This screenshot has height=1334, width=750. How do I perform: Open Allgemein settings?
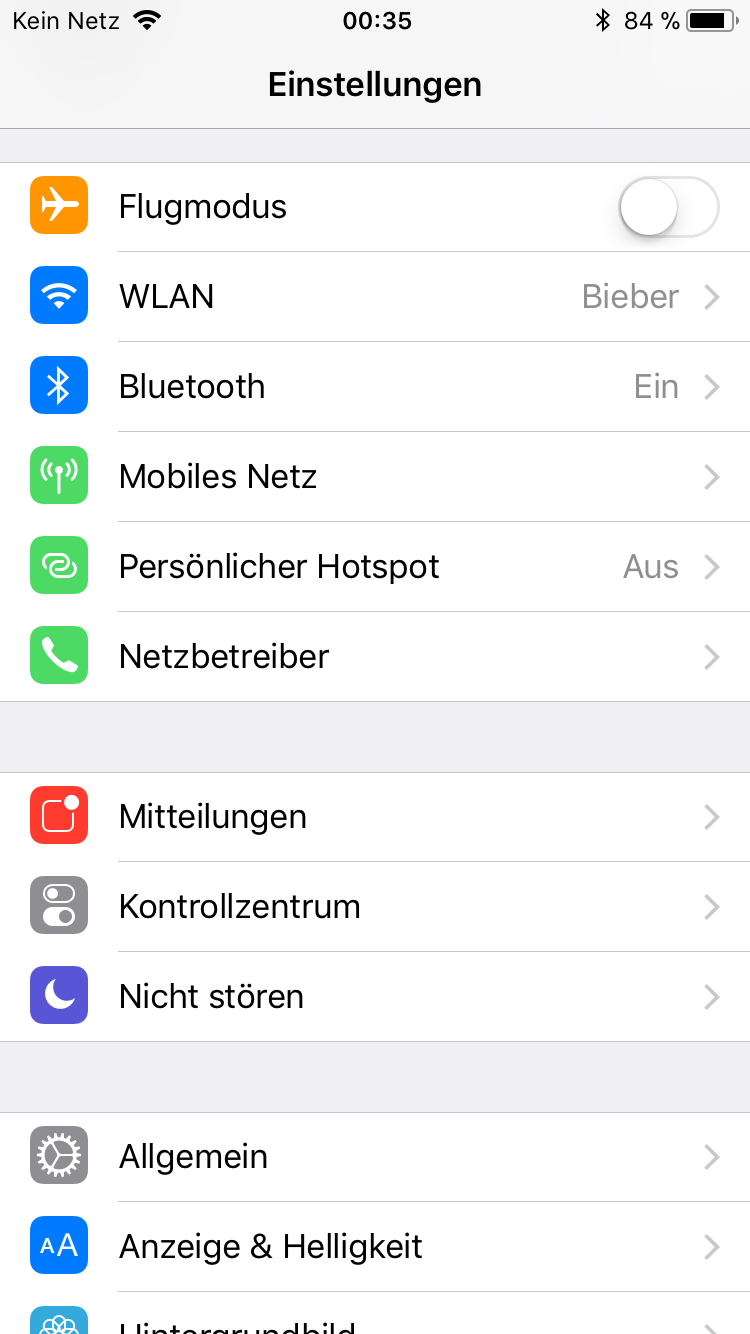tap(375, 1157)
